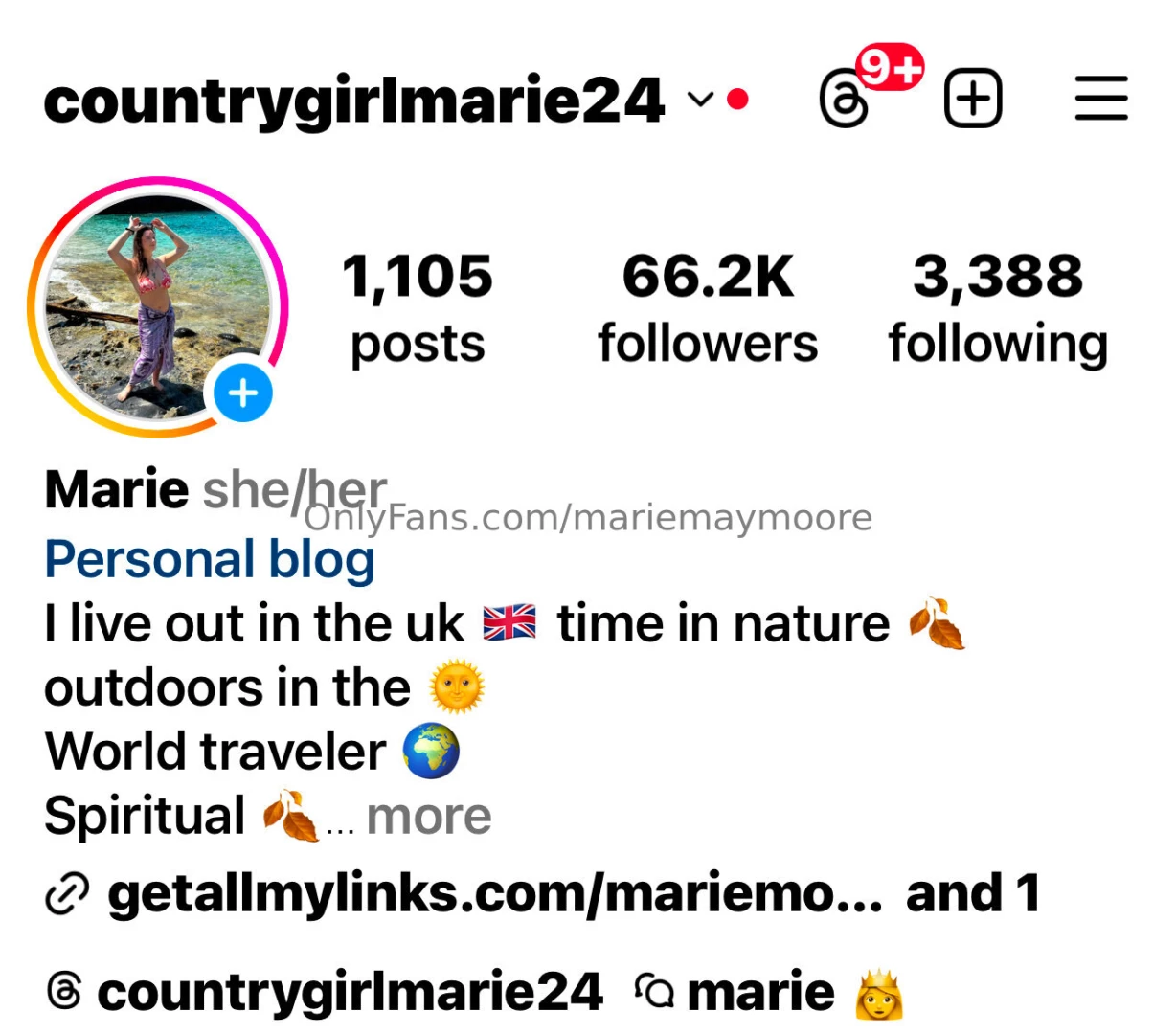Open the countrygirlmarie24 Threads badge
1176x1034 pixels.
point(326,993)
